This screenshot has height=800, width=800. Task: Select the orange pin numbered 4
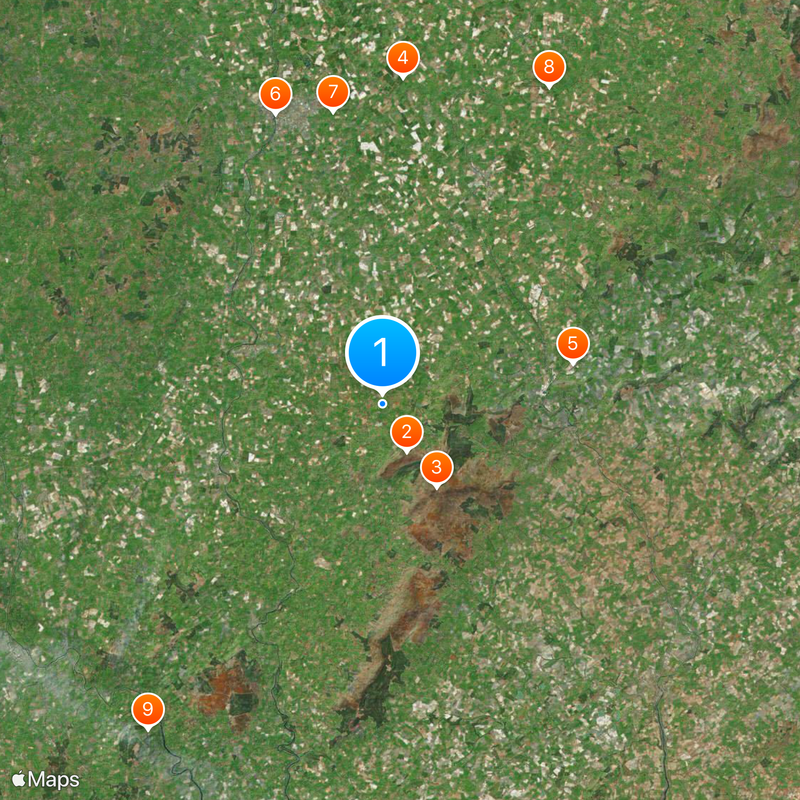[402, 59]
